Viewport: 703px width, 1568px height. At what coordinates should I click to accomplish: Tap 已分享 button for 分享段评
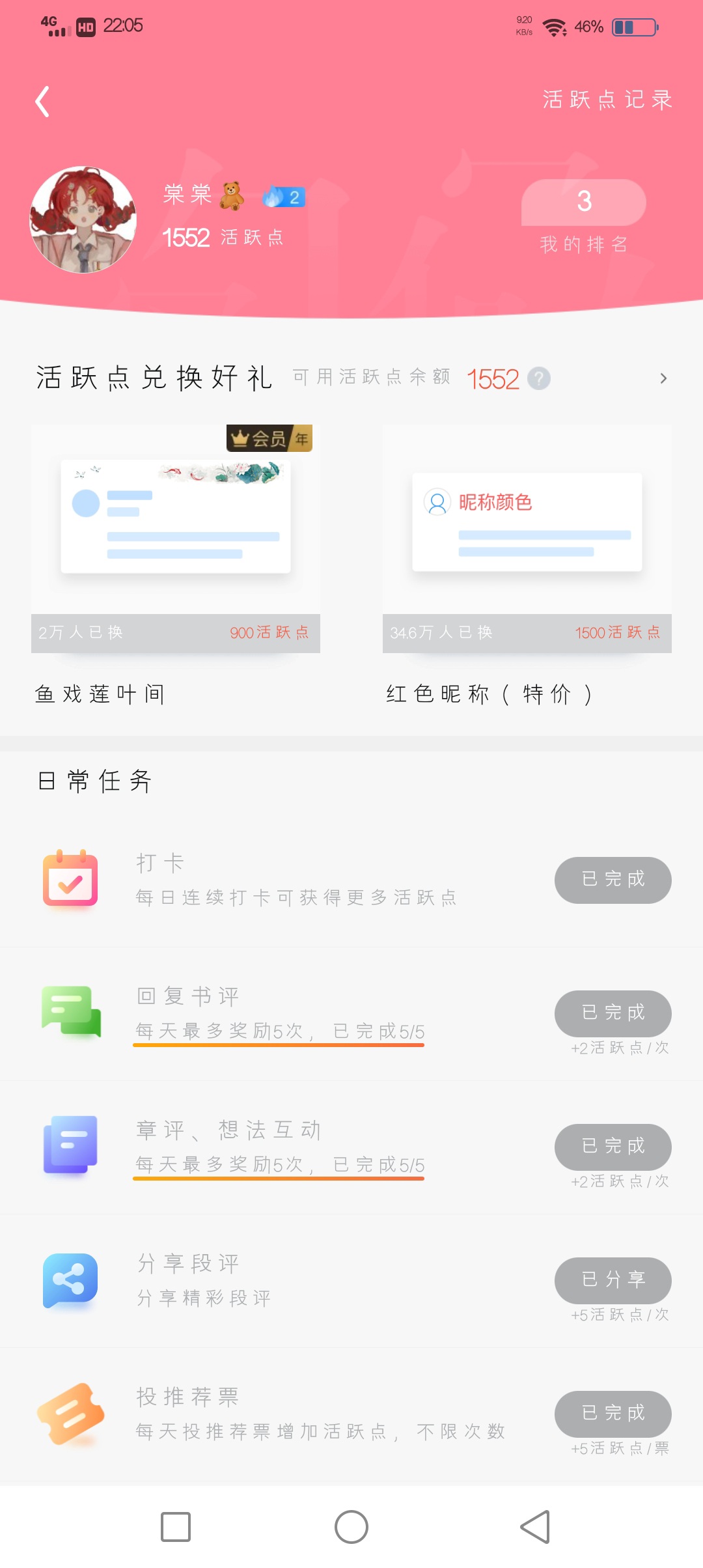point(613,1280)
